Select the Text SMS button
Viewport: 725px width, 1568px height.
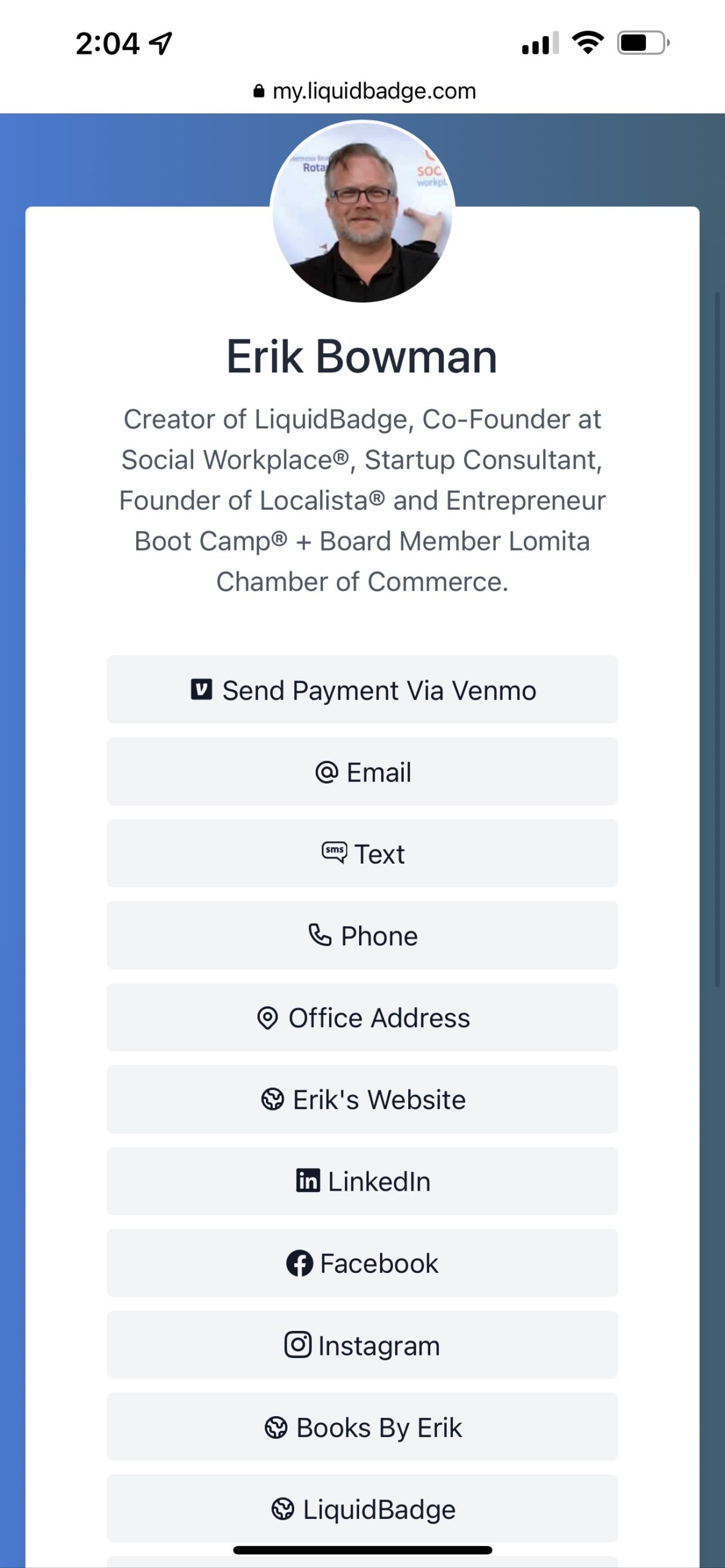coord(362,853)
